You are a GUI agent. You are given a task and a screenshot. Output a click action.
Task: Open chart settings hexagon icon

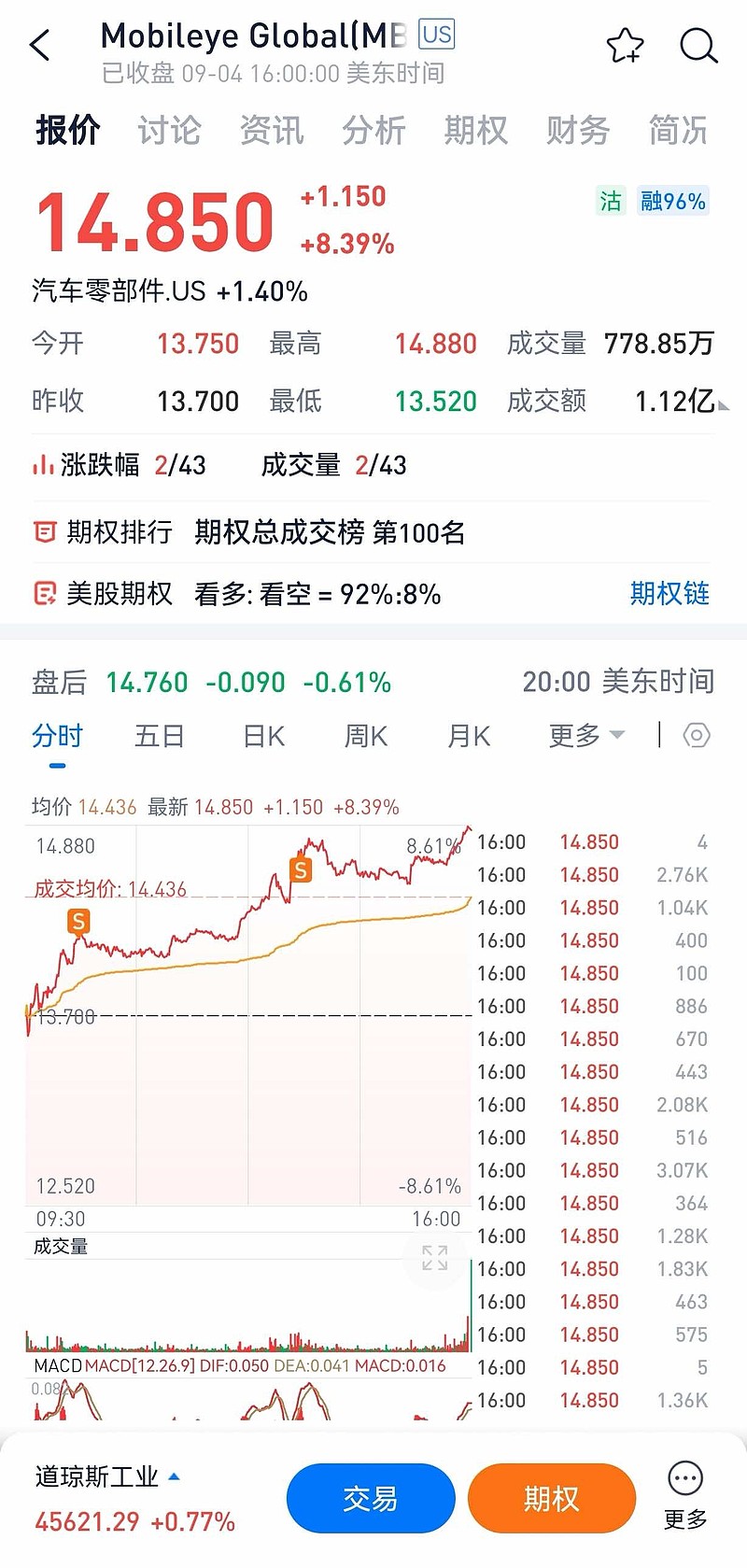coord(697,736)
